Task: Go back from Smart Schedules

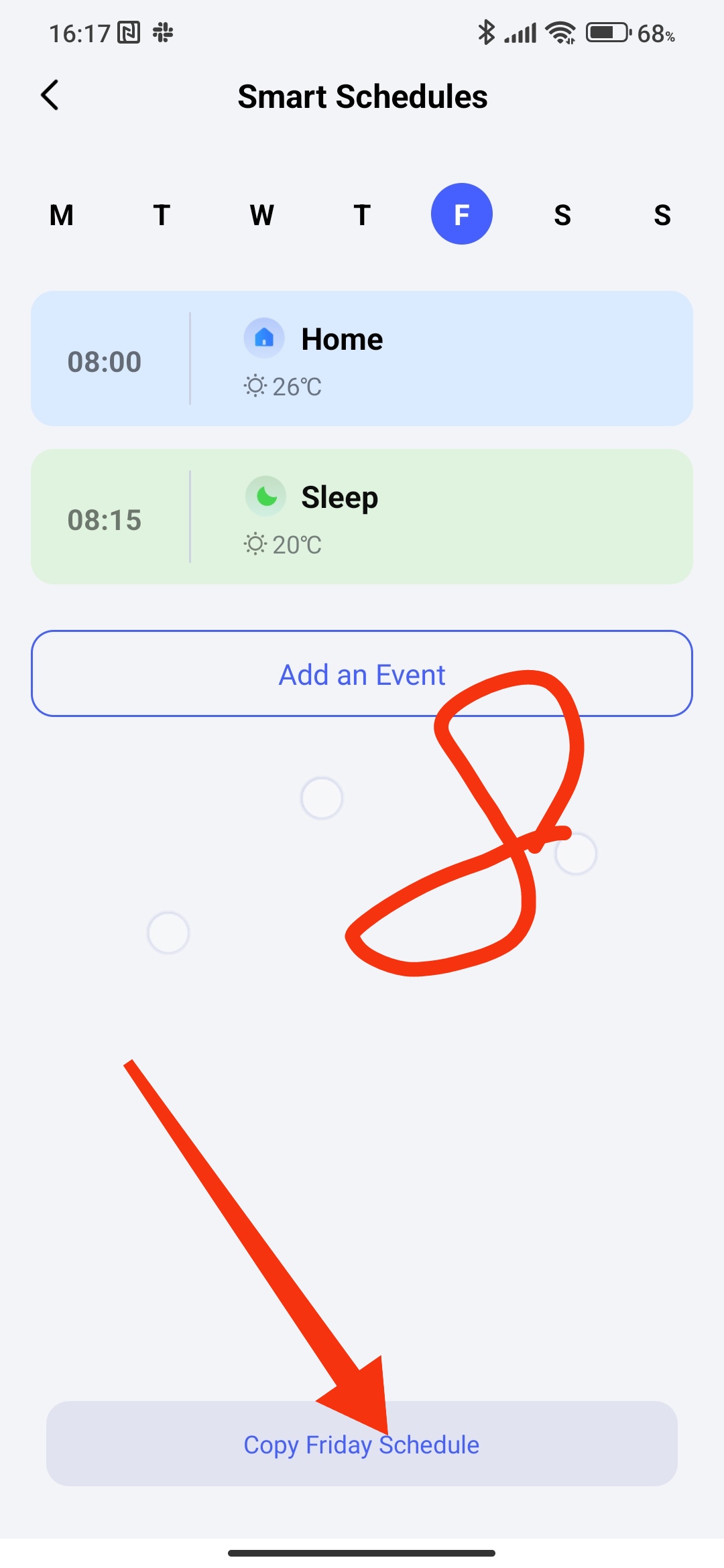Action: [x=50, y=95]
